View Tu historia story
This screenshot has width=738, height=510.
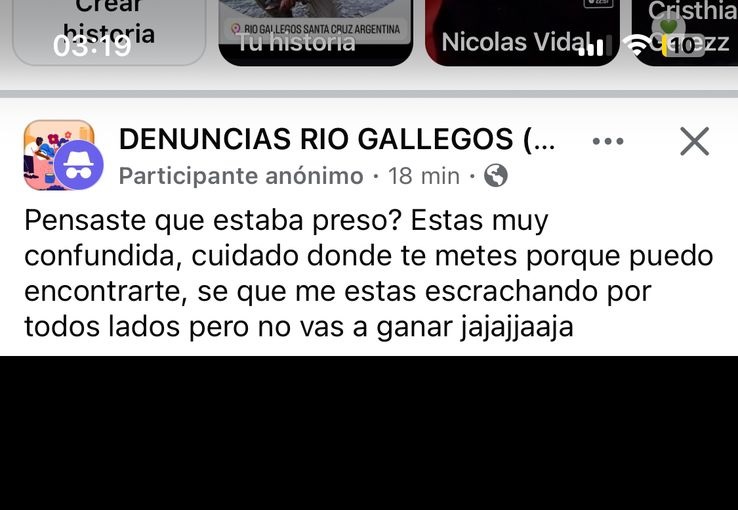[315, 30]
